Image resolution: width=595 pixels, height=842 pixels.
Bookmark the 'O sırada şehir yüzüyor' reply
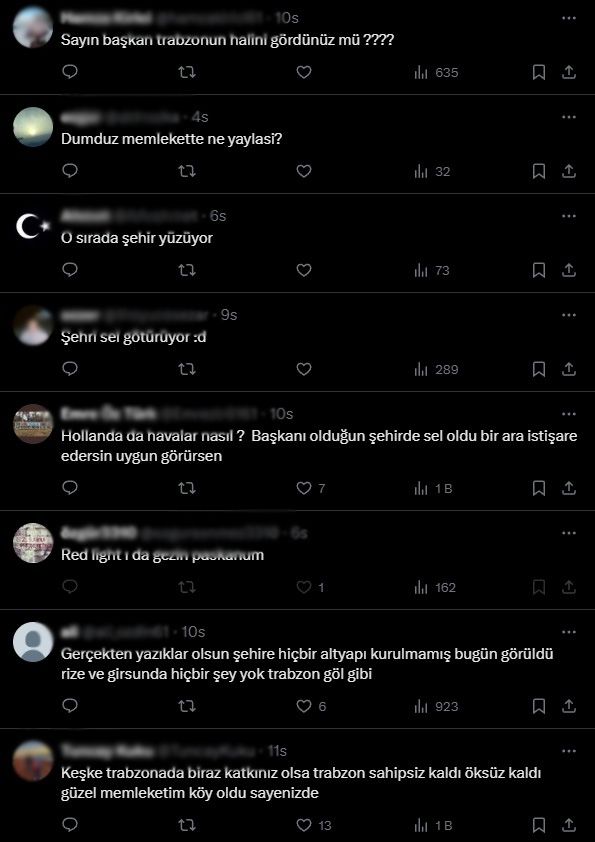539,270
